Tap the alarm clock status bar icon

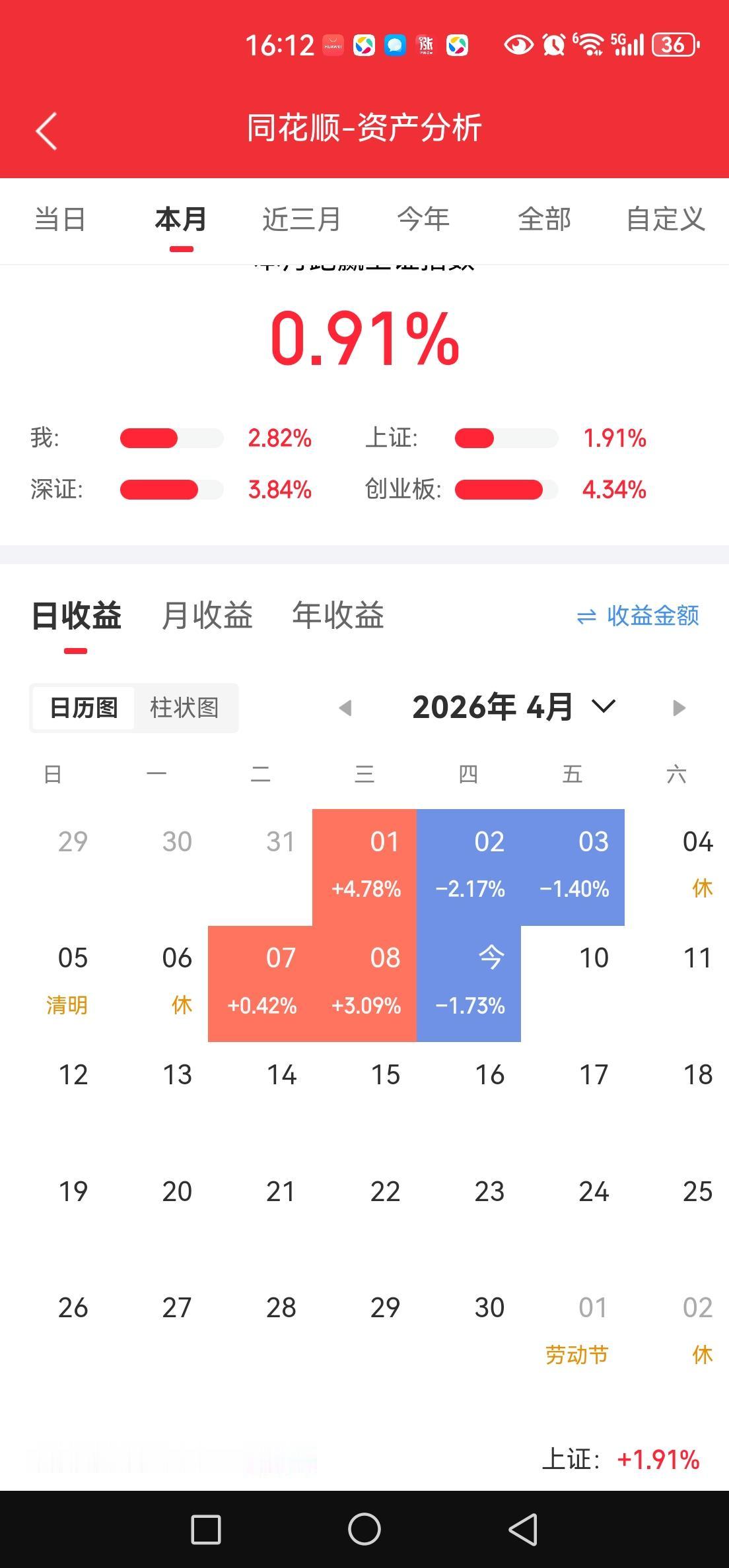click(553, 44)
